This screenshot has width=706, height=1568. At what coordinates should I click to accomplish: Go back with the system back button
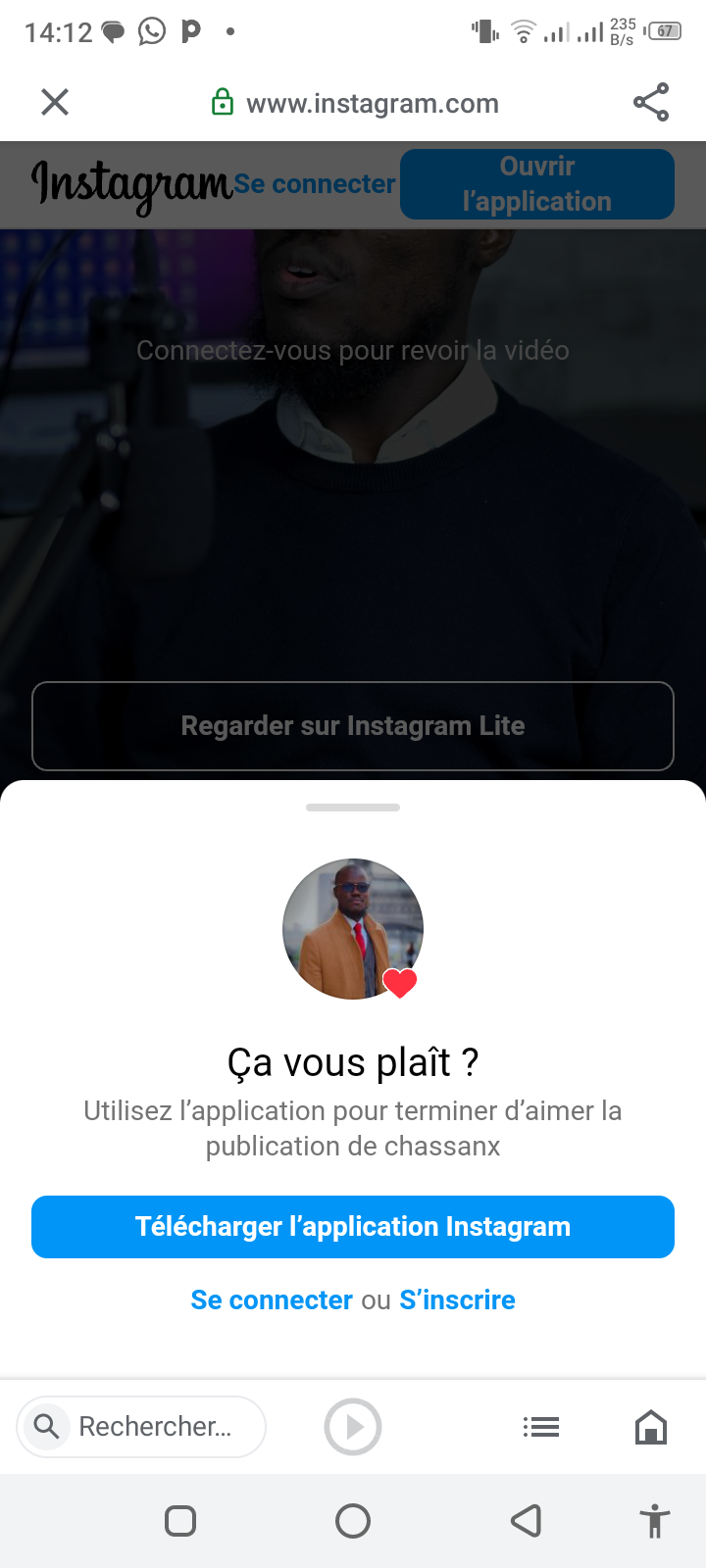527,1521
